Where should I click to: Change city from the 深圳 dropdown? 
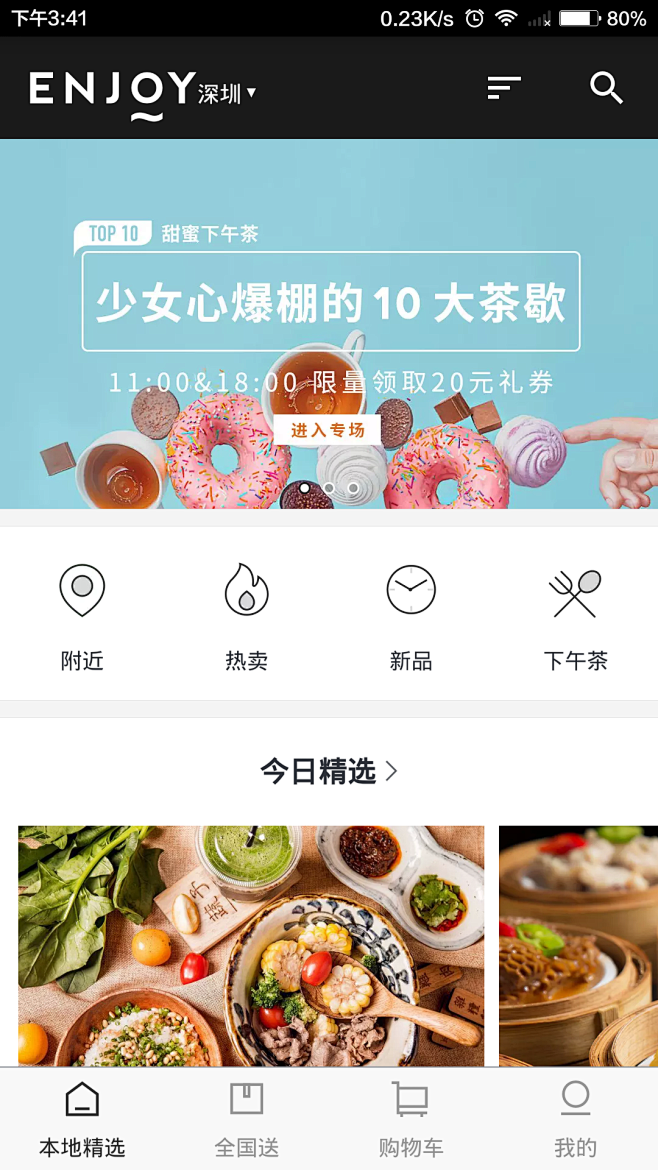pyautogui.click(x=228, y=93)
